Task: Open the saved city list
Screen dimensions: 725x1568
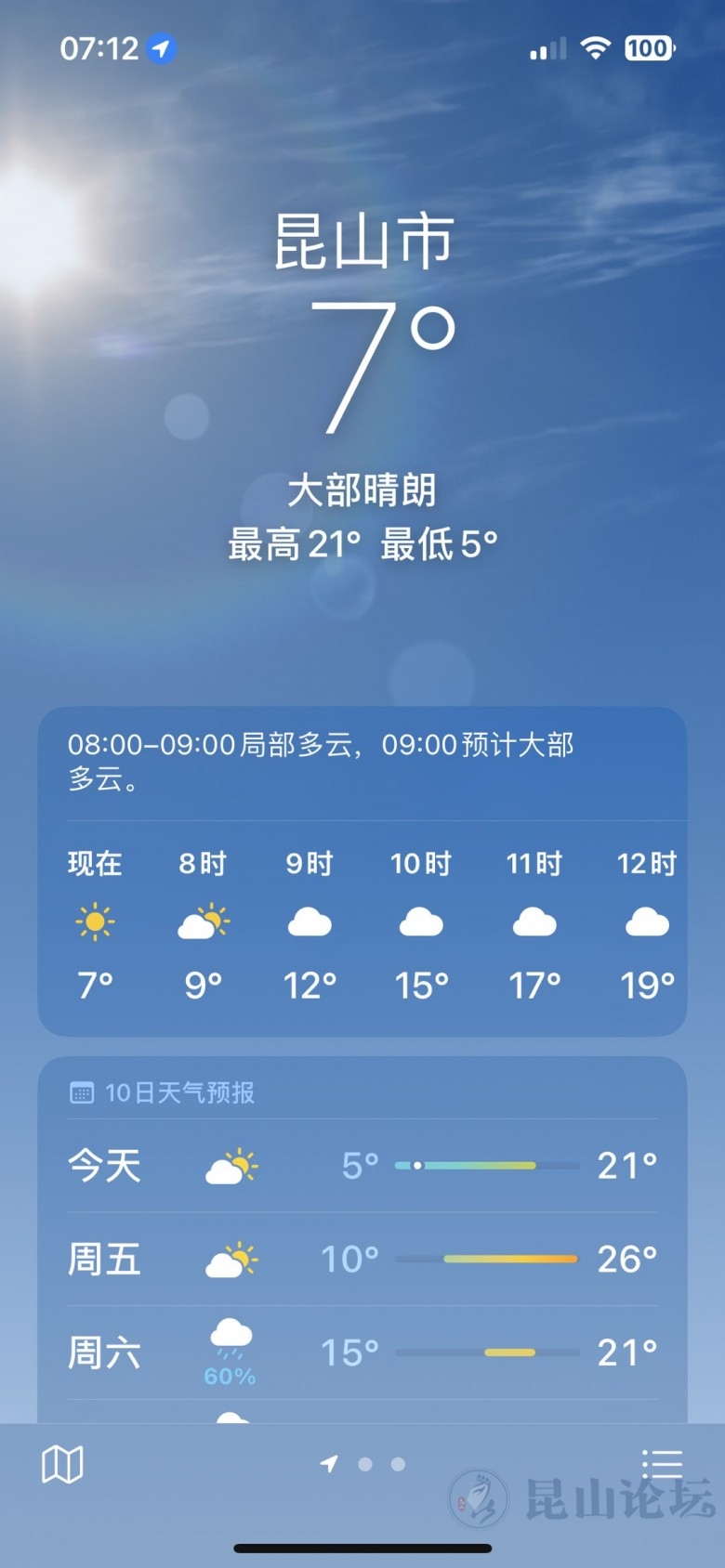Action: click(662, 1464)
